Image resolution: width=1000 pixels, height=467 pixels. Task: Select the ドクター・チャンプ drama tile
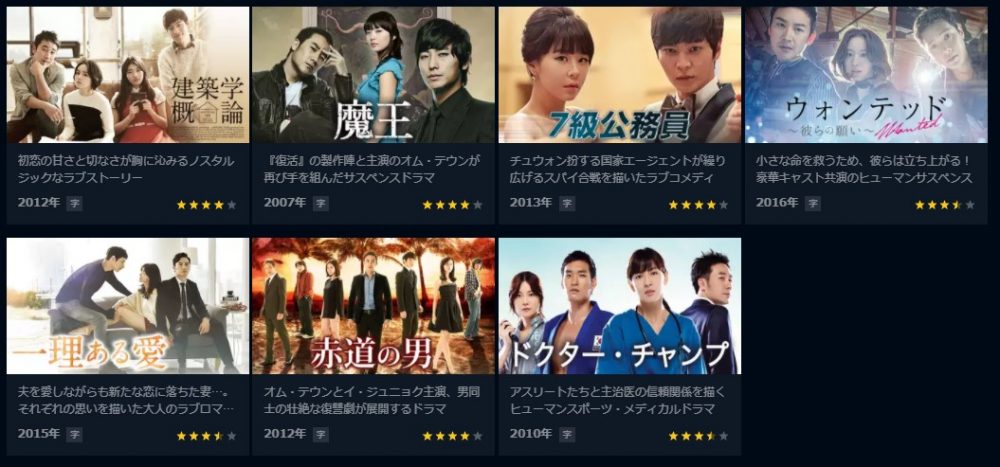pyautogui.click(x=619, y=306)
